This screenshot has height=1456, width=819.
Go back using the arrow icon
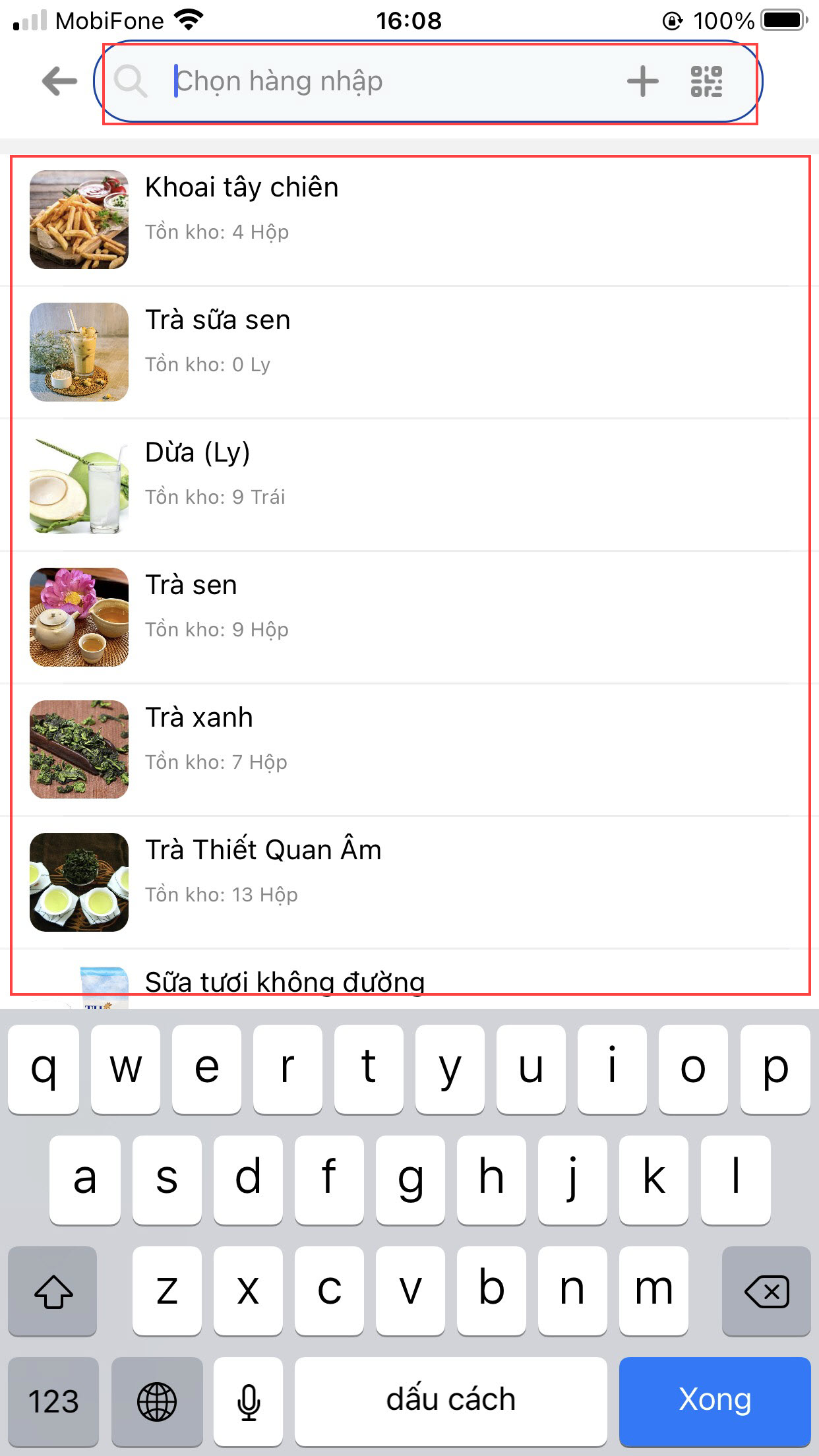pyautogui.click(x=59, y=82)
